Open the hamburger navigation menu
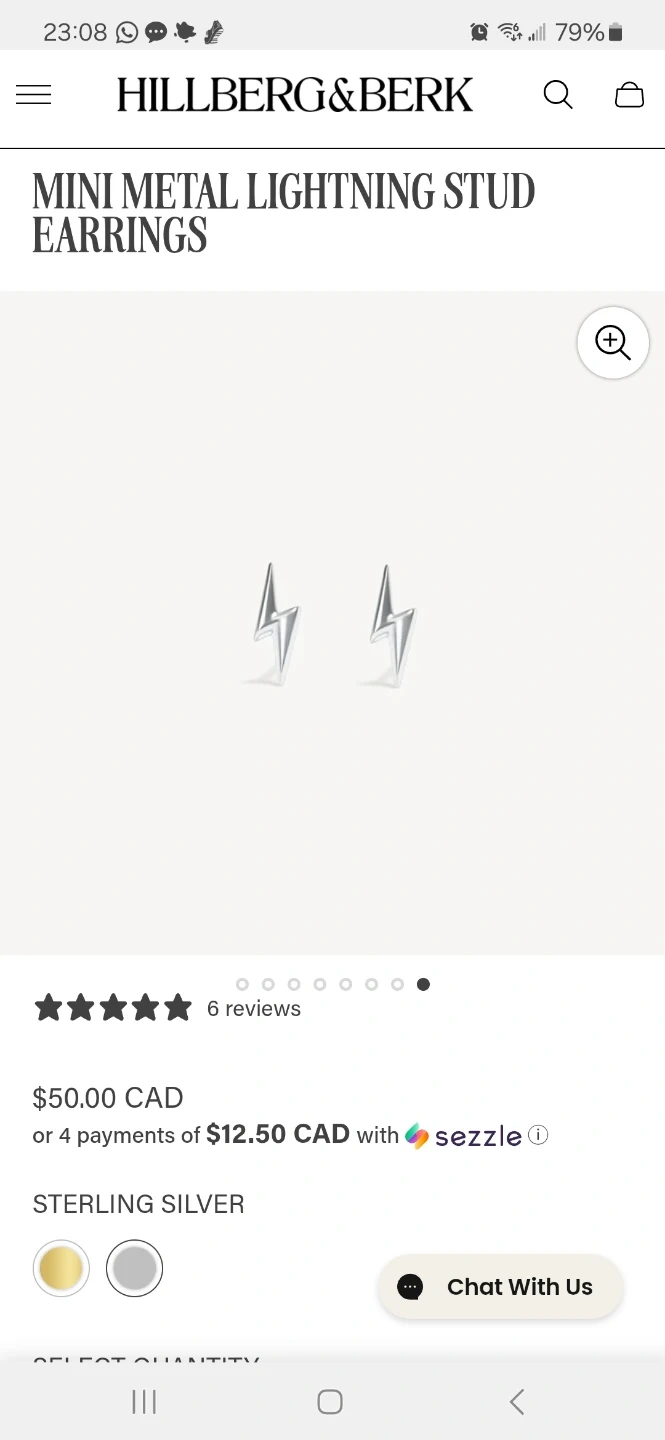 [33, 95]
